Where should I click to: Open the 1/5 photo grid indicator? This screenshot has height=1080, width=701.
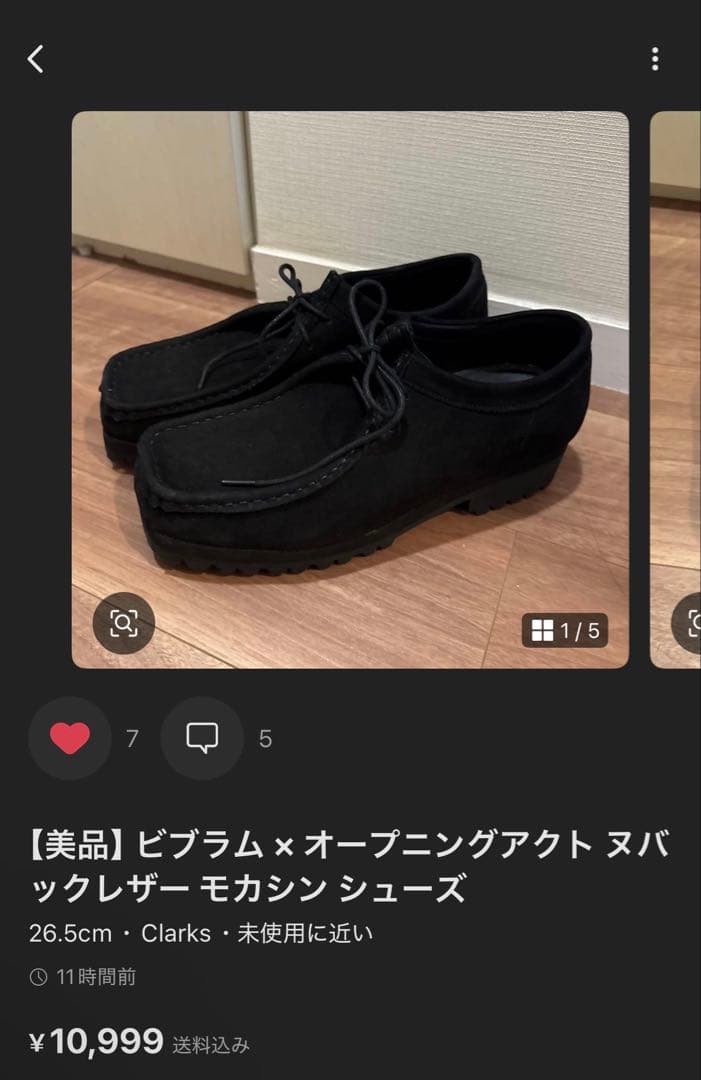tap(565, 630)
